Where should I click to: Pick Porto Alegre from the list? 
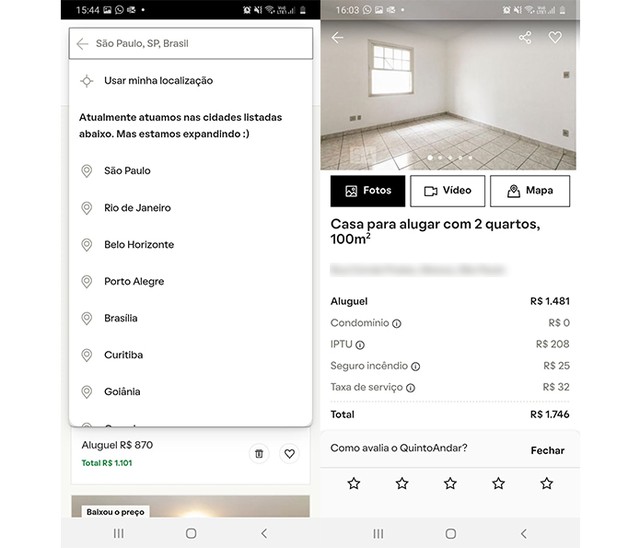coord(133,282)
